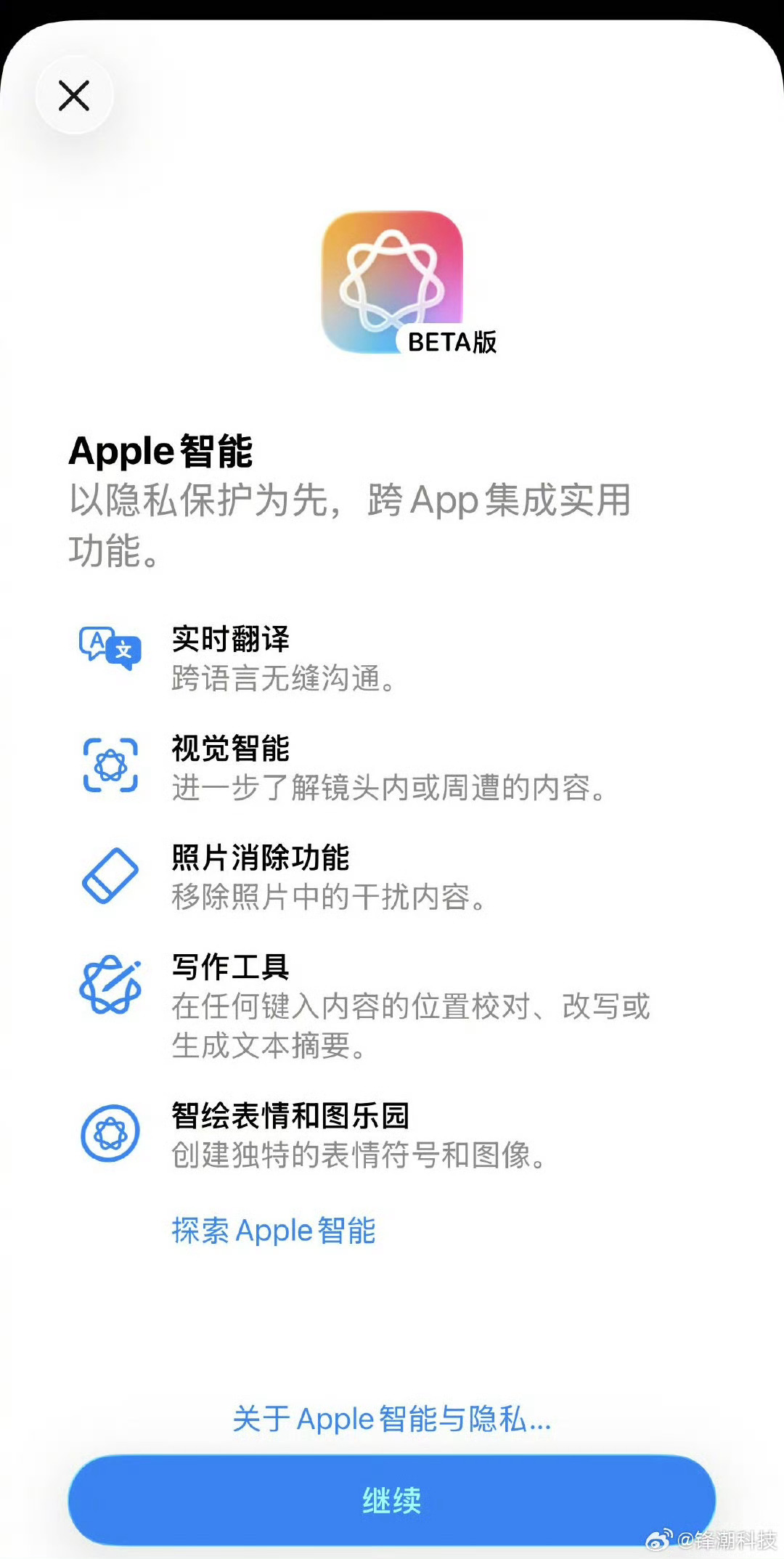
Task: Click the Apple 智能 app icon
Action: coord(392,280)
